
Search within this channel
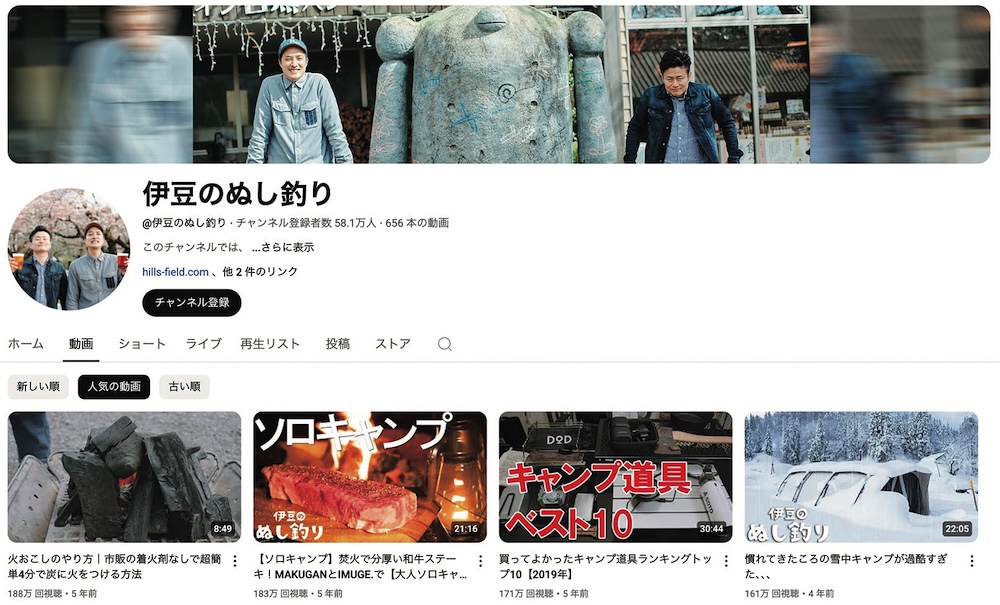(x=445, y=344)
